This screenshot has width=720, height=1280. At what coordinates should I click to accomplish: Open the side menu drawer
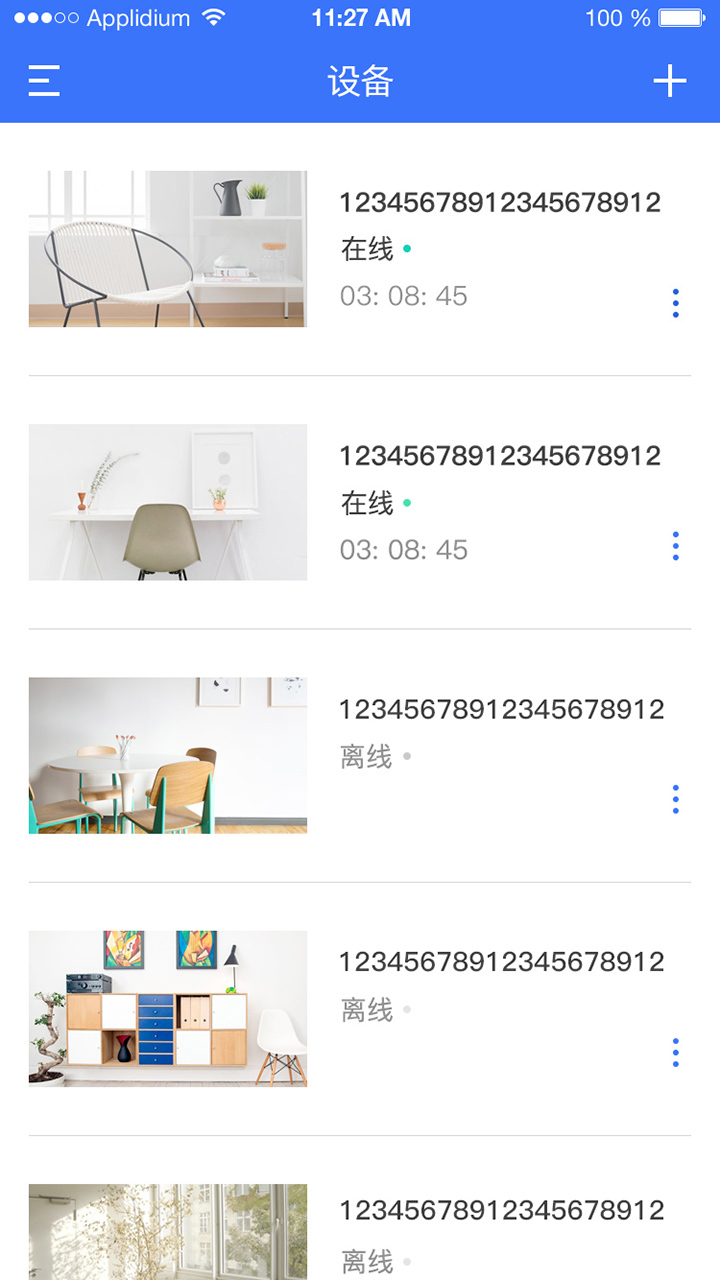tap(44, 81)
